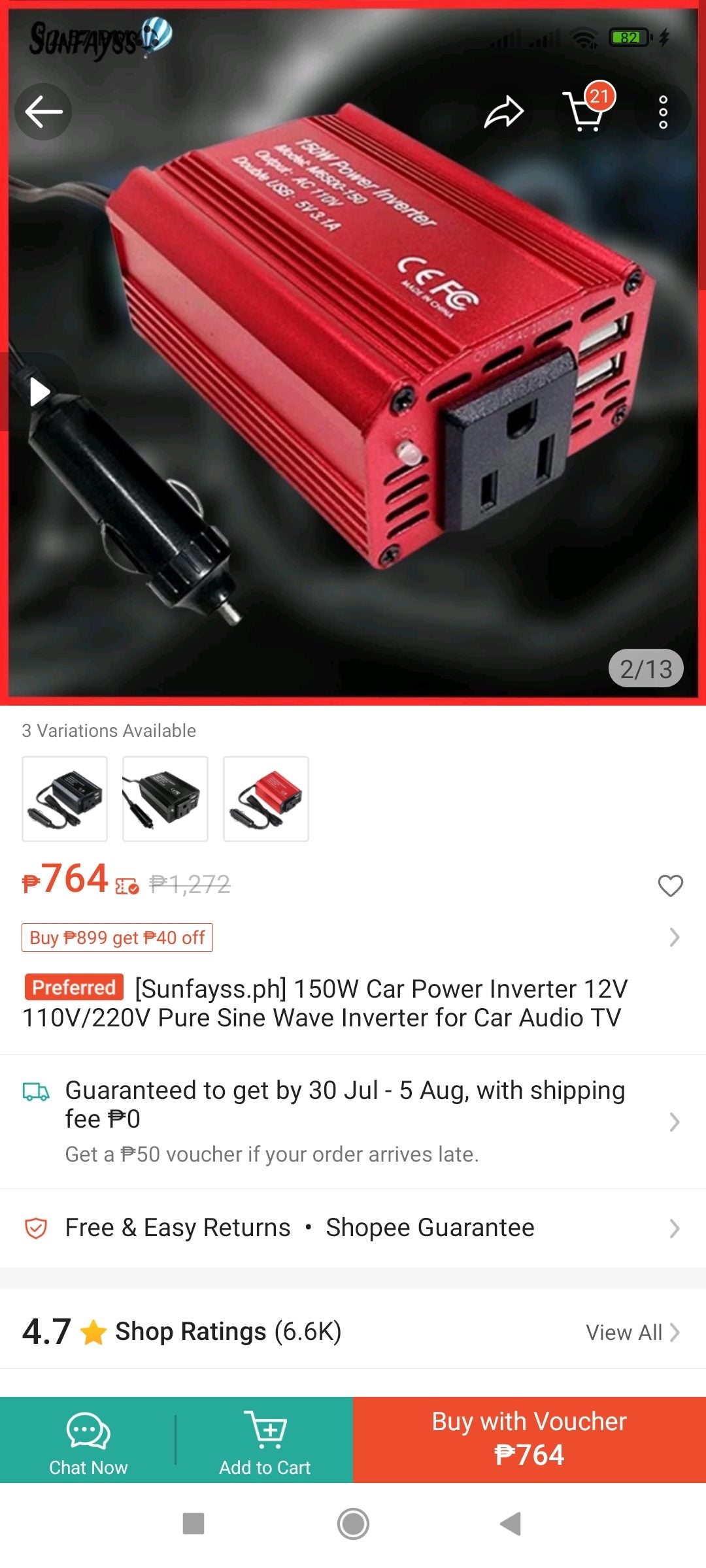Go back using the top-left arrow

[43, 112]
